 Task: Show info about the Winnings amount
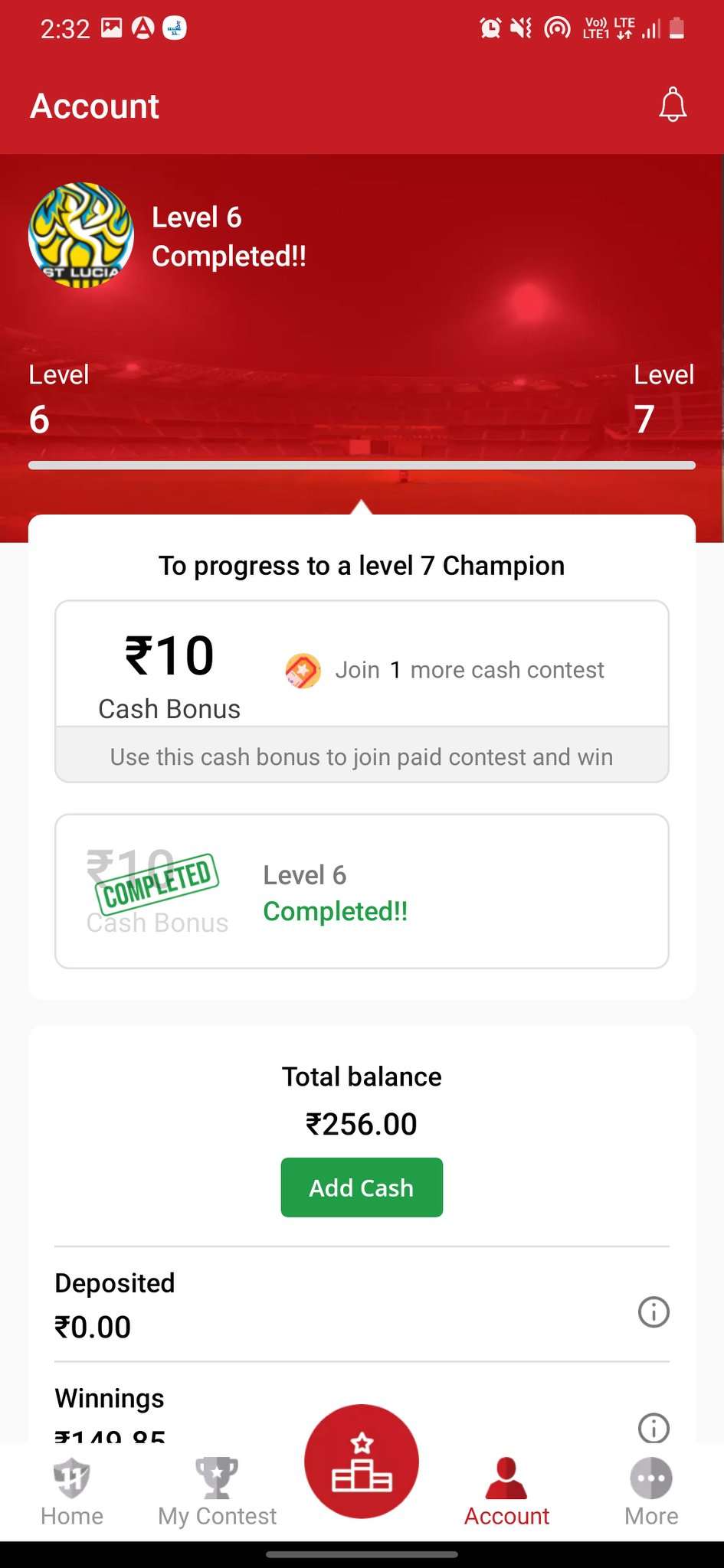(653, 1427)
